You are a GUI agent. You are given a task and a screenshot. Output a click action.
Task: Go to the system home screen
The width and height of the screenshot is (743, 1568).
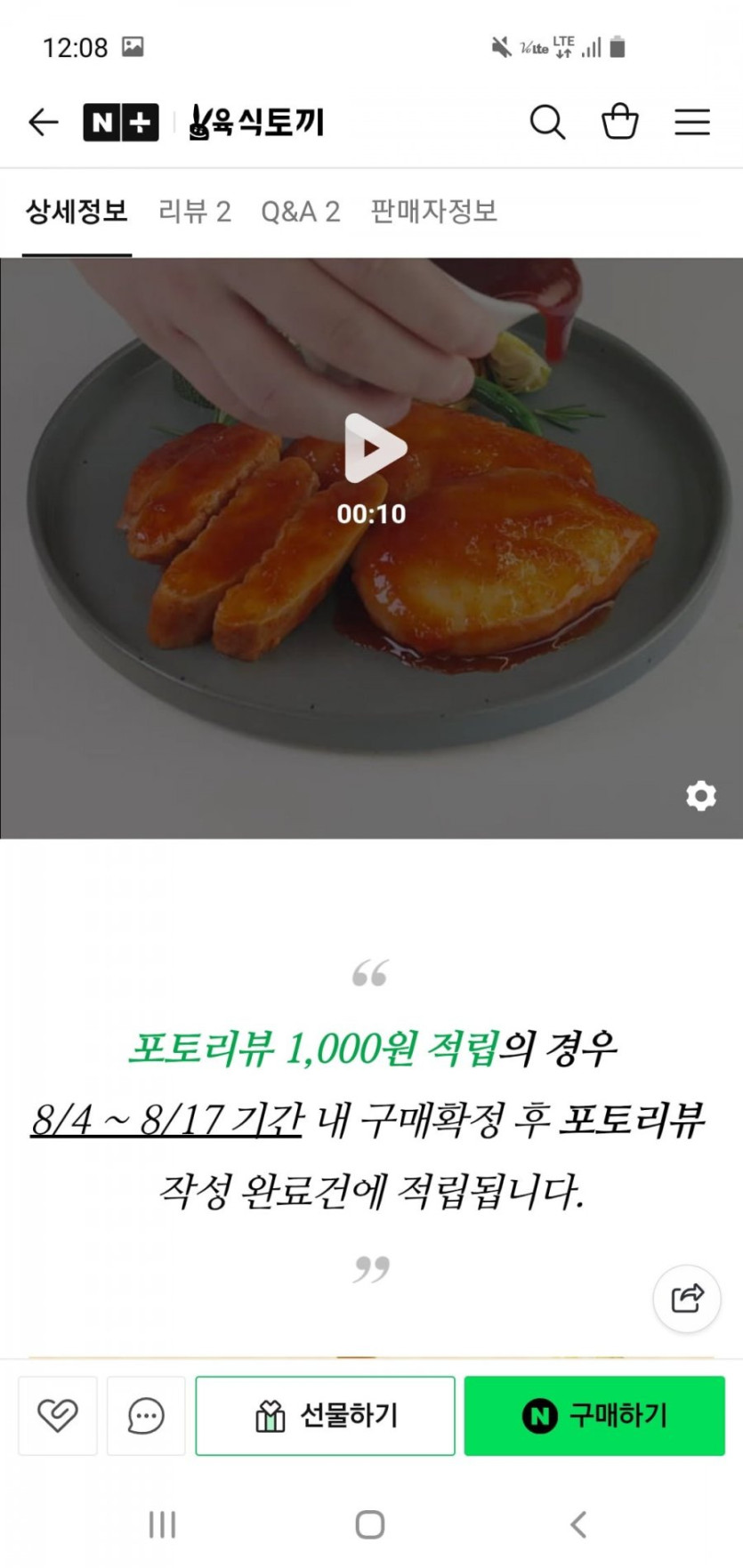370,1524
